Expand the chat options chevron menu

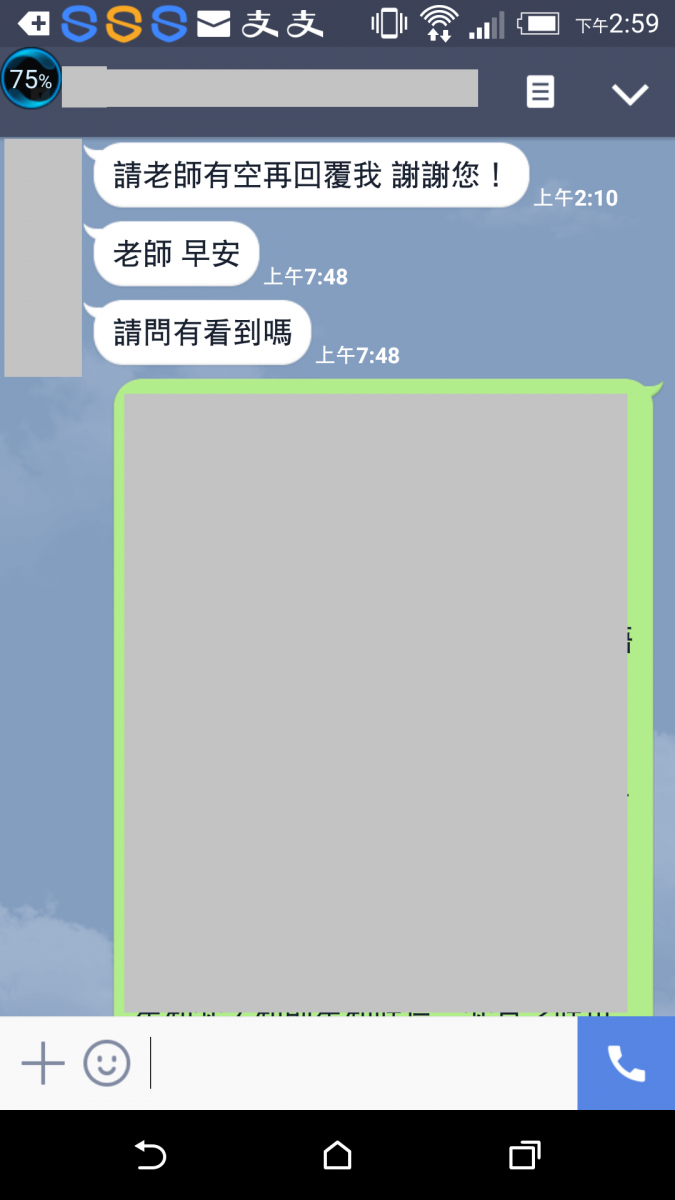click(630, 94)
